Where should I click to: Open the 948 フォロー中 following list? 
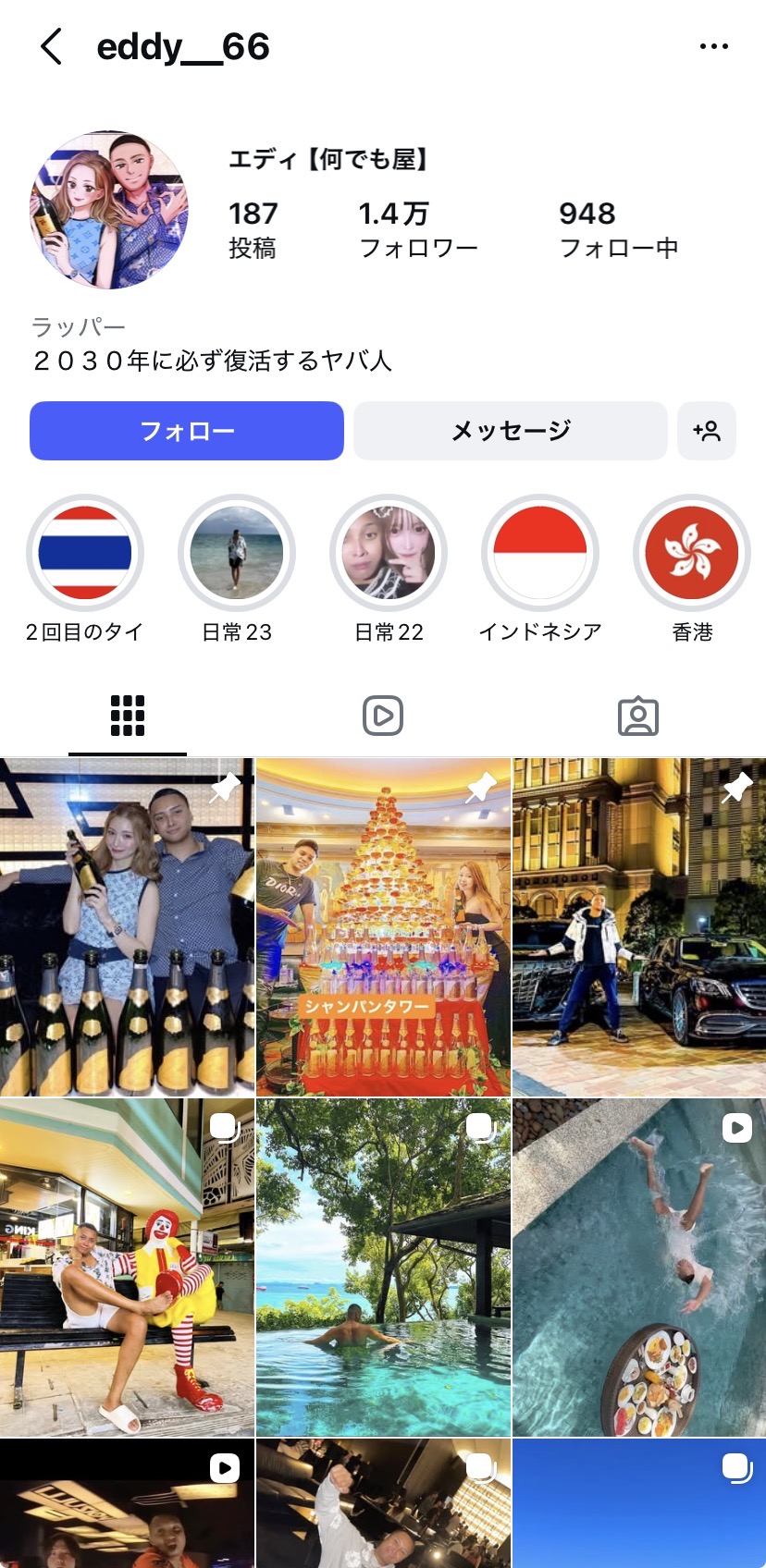618,229
